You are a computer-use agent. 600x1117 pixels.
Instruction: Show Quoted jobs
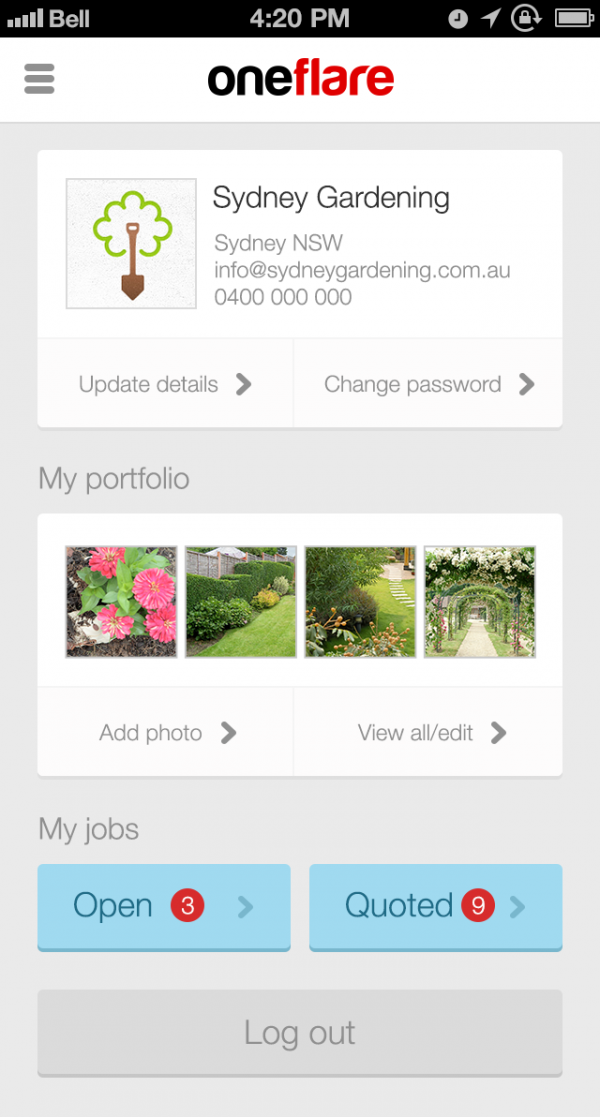[x=435, y=906]
